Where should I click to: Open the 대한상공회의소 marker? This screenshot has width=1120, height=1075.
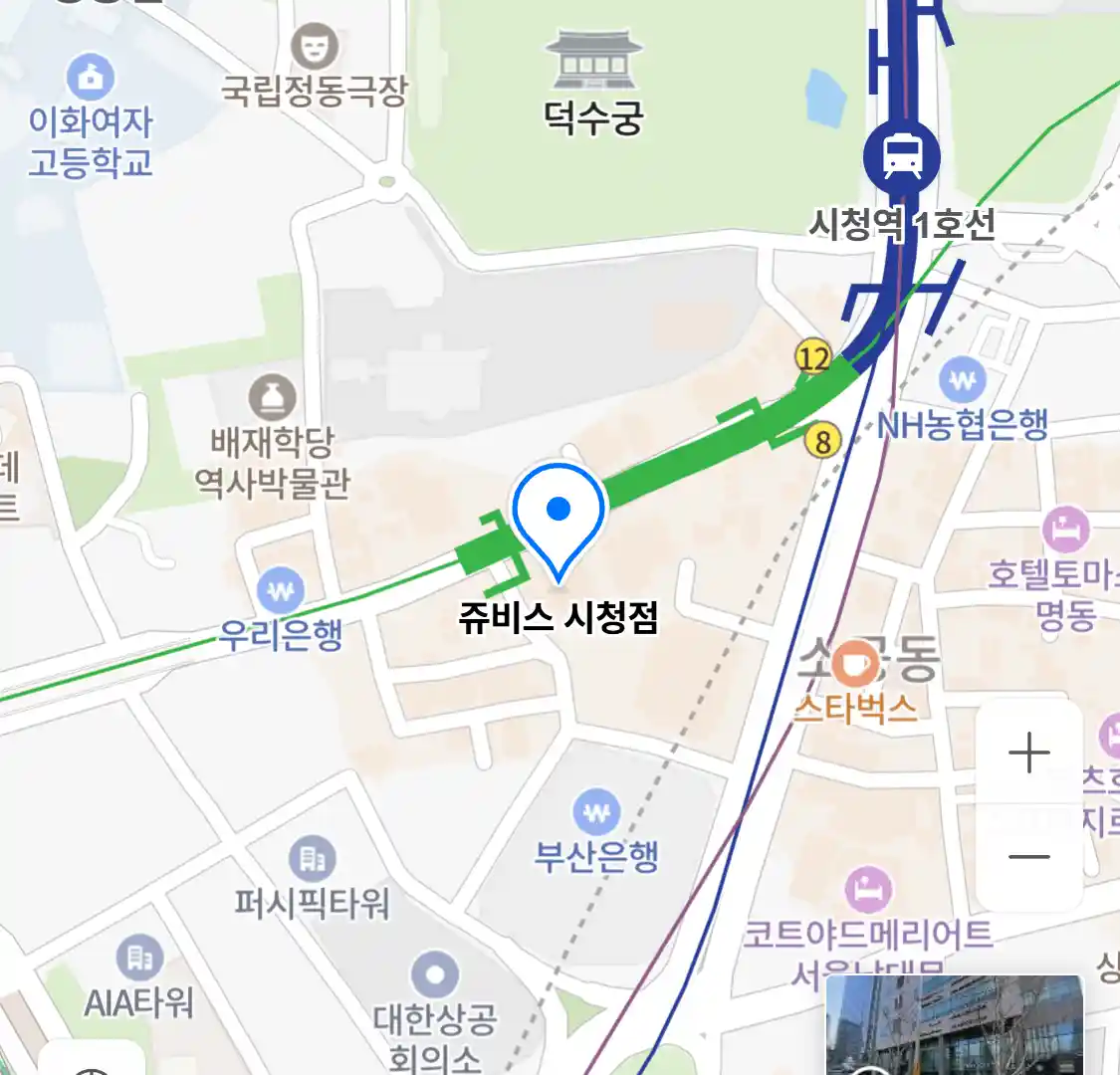point(435,975)
